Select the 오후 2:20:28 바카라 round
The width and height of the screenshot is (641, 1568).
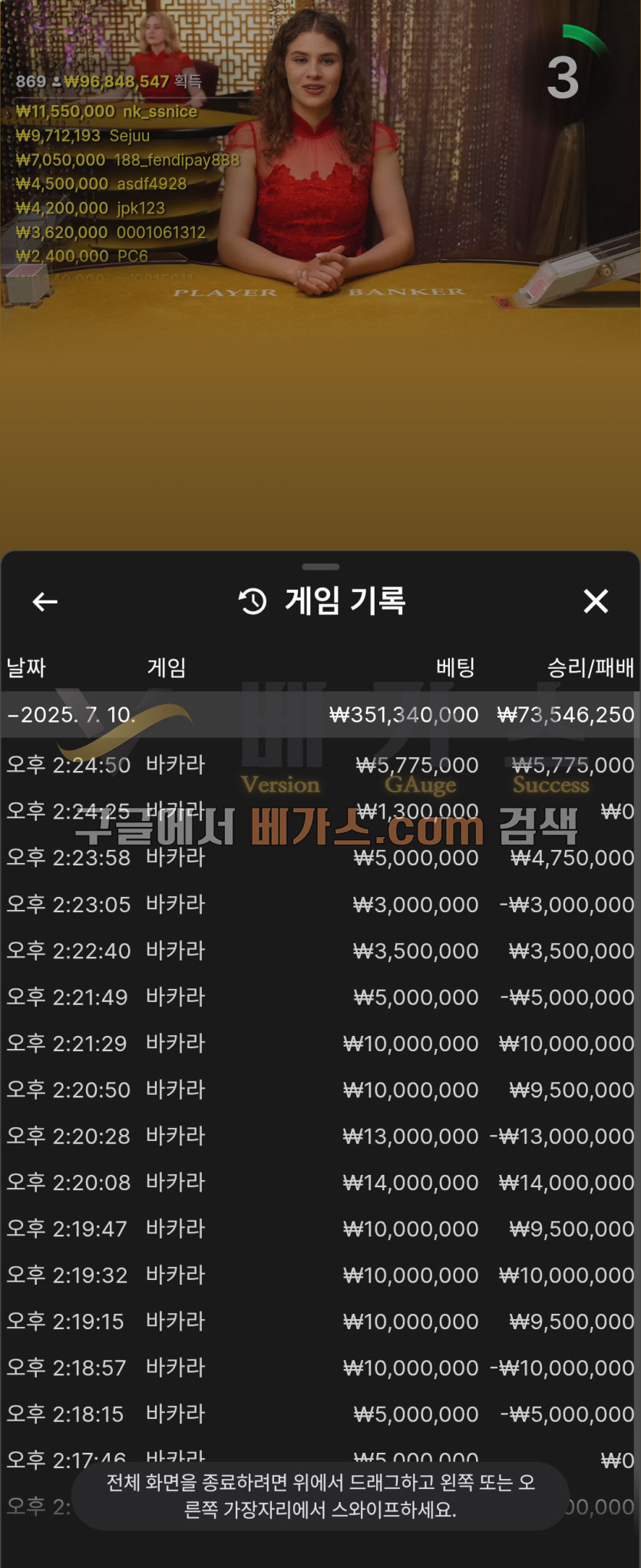320,1136
